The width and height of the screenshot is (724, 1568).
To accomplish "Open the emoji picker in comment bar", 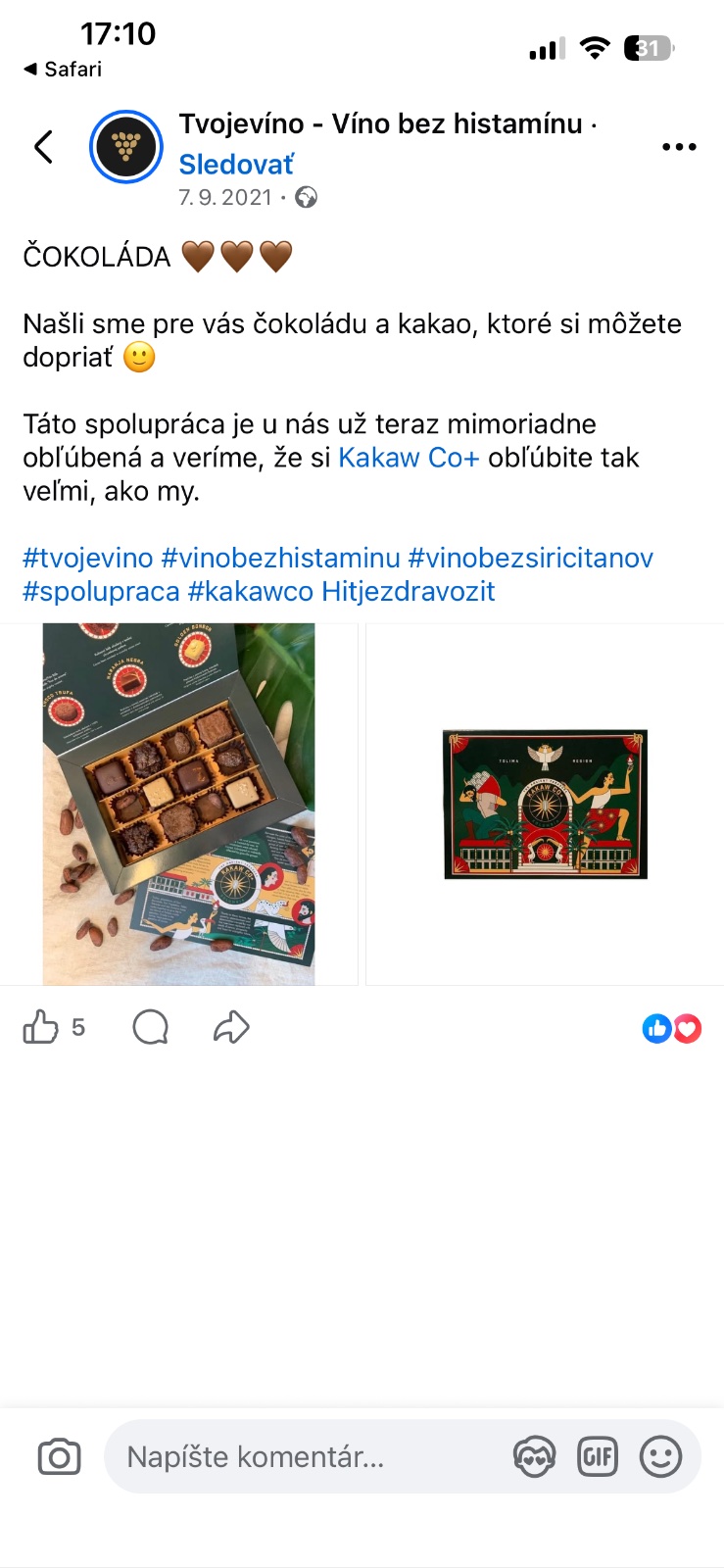I will point(660,1457).
